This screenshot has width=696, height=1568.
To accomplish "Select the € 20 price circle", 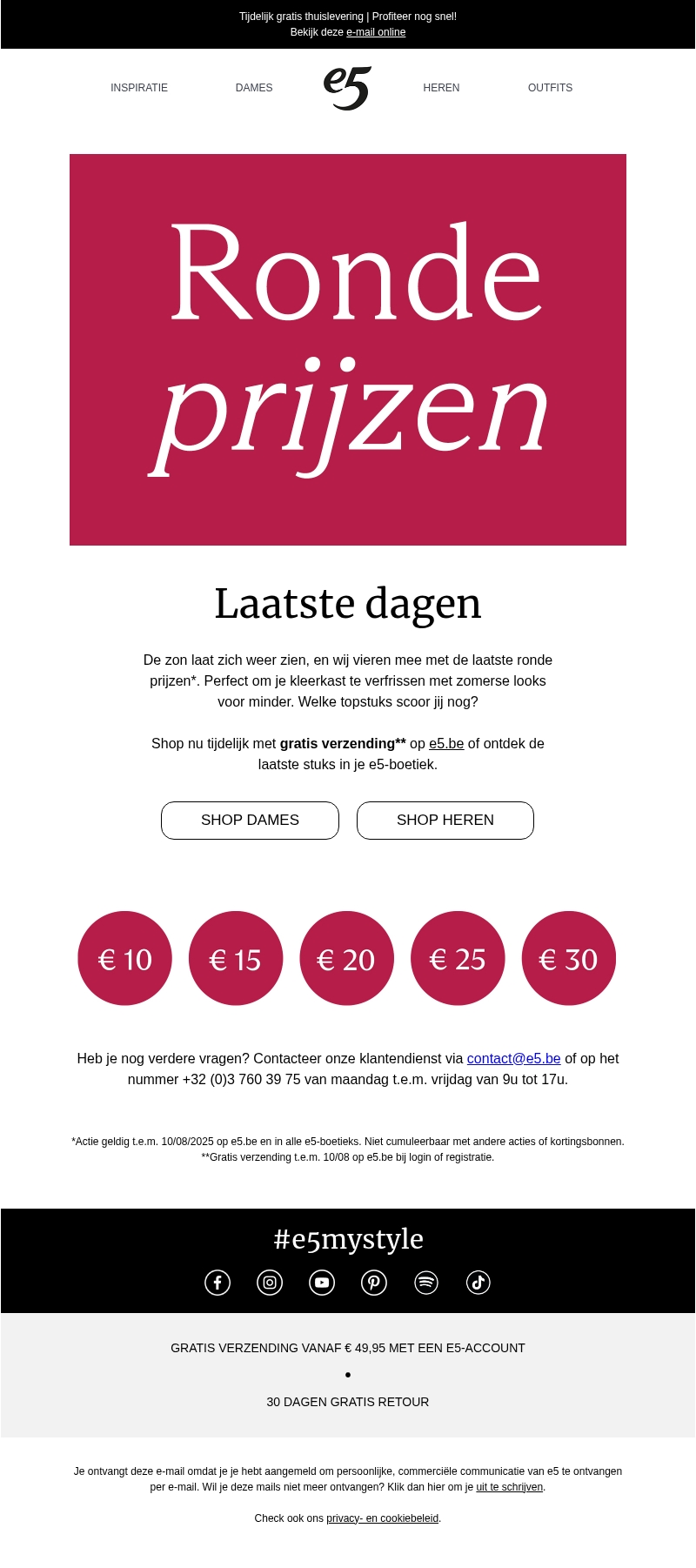I will [x=347, y=959].
